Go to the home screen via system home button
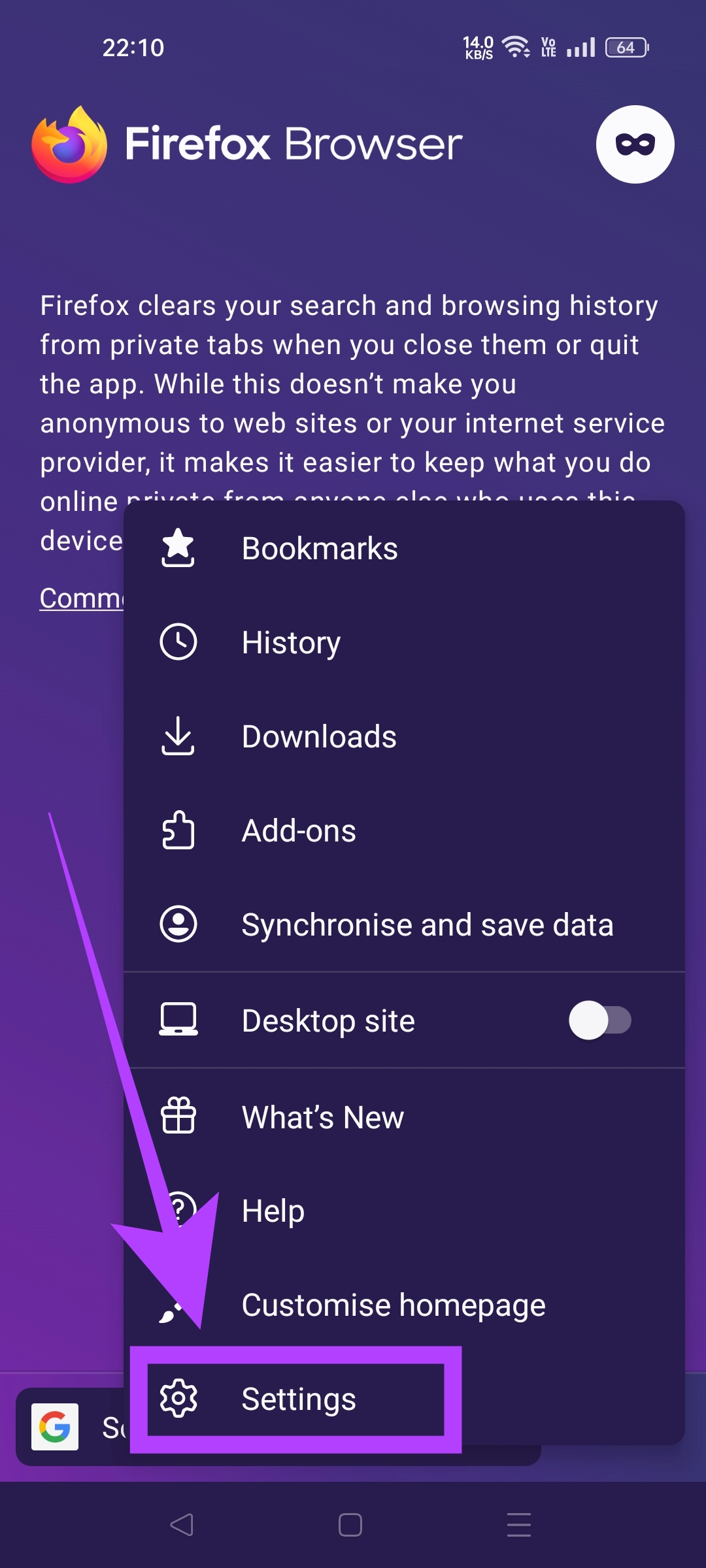 point(350,1525)
